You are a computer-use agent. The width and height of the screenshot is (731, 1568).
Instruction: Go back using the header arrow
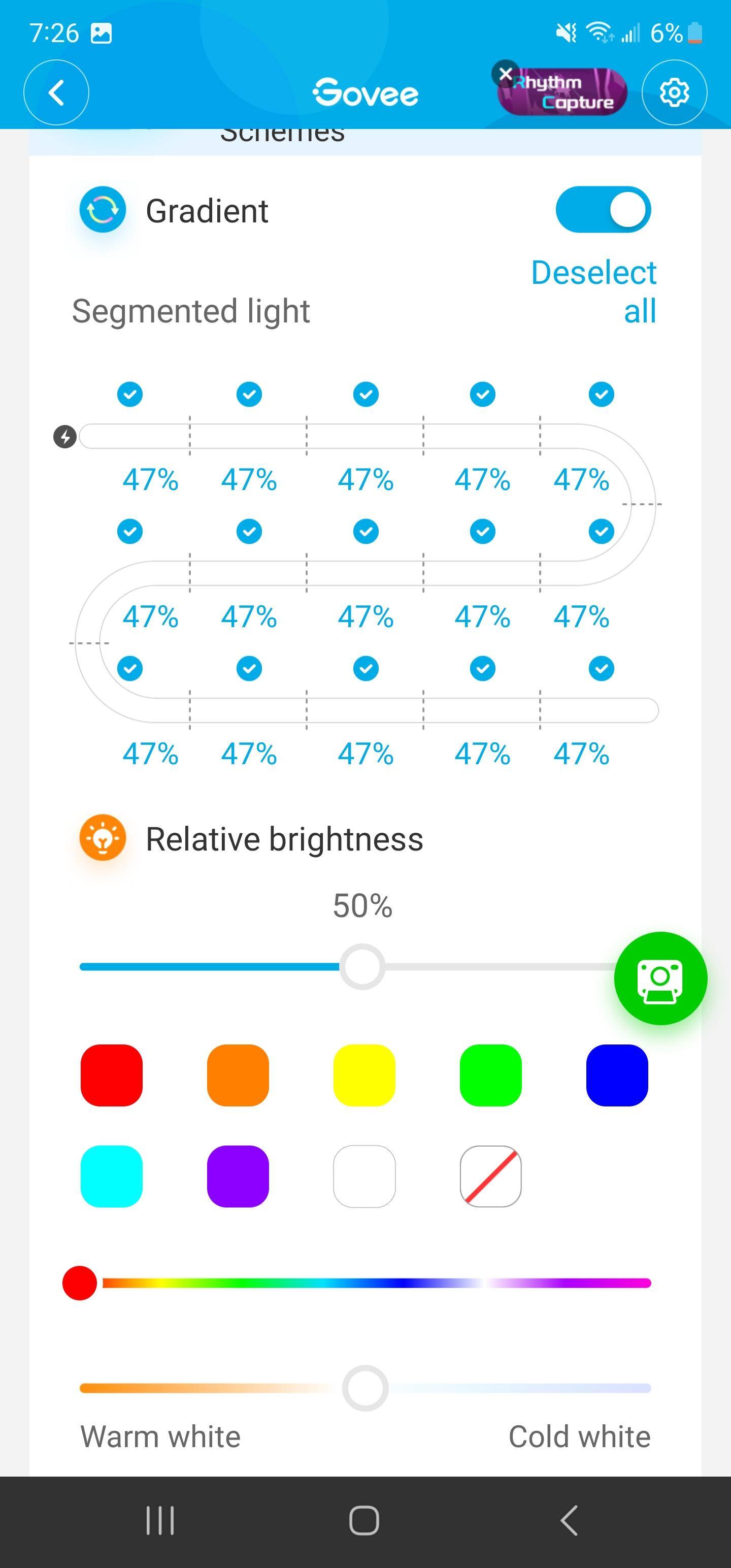[x=56, y=92]
